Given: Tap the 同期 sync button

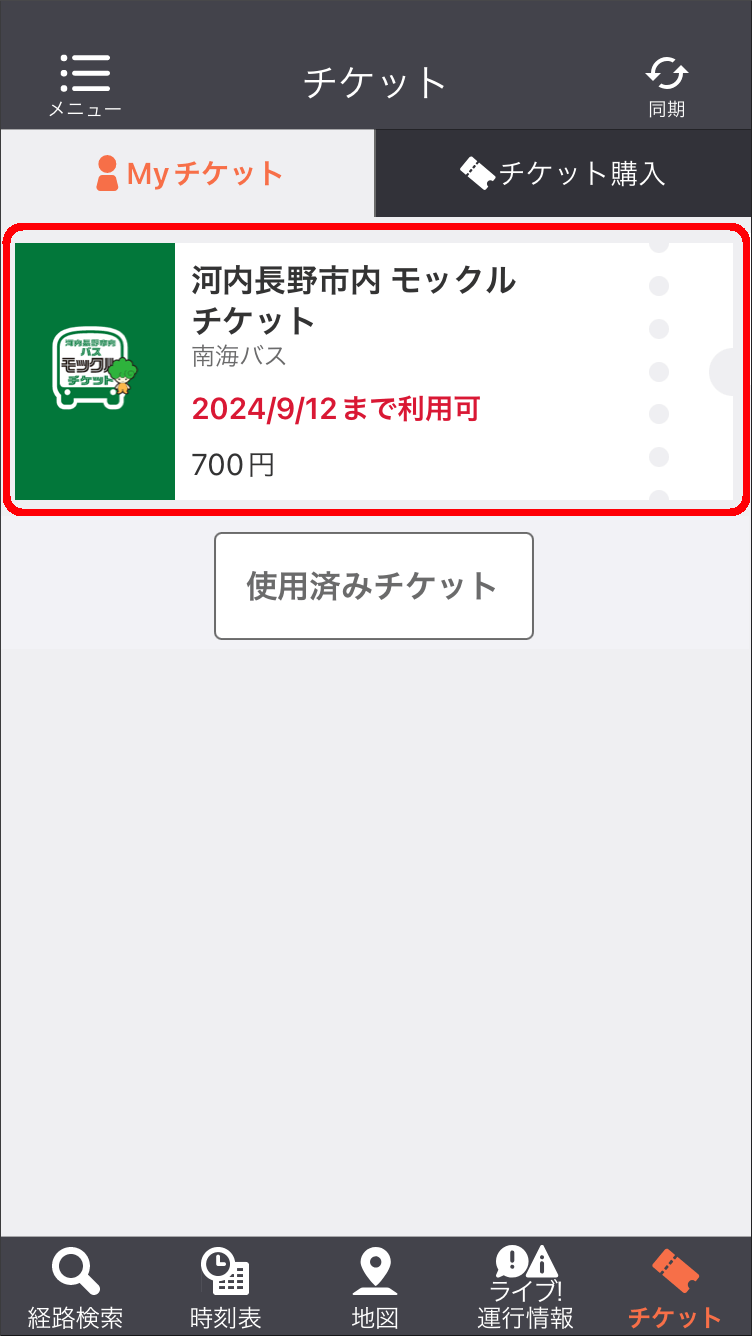Looking at the screenshot, I should (x=666, y=85).
